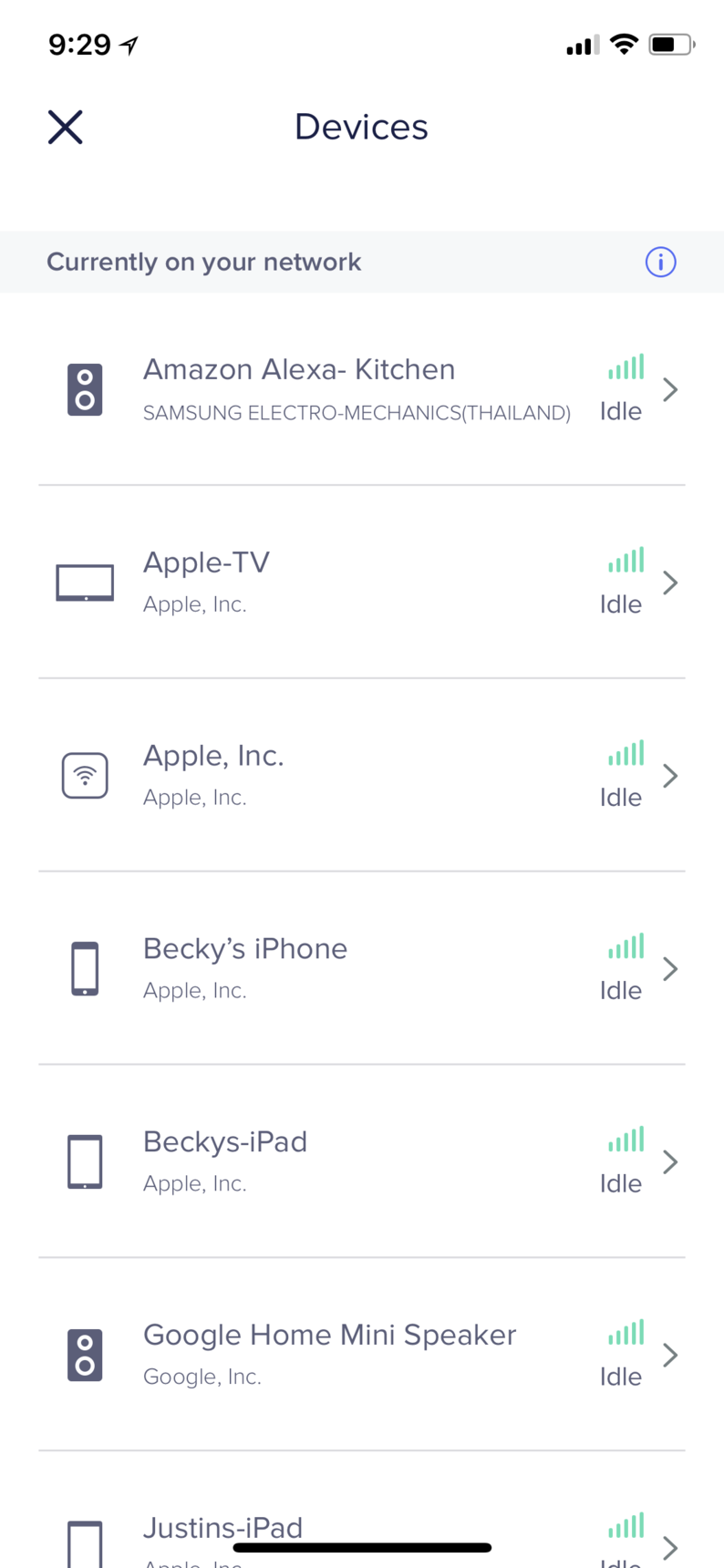Select the device named Apple, Inc.
The width and height of the screenshot is (724, 1568).
(x=362, y=776)
